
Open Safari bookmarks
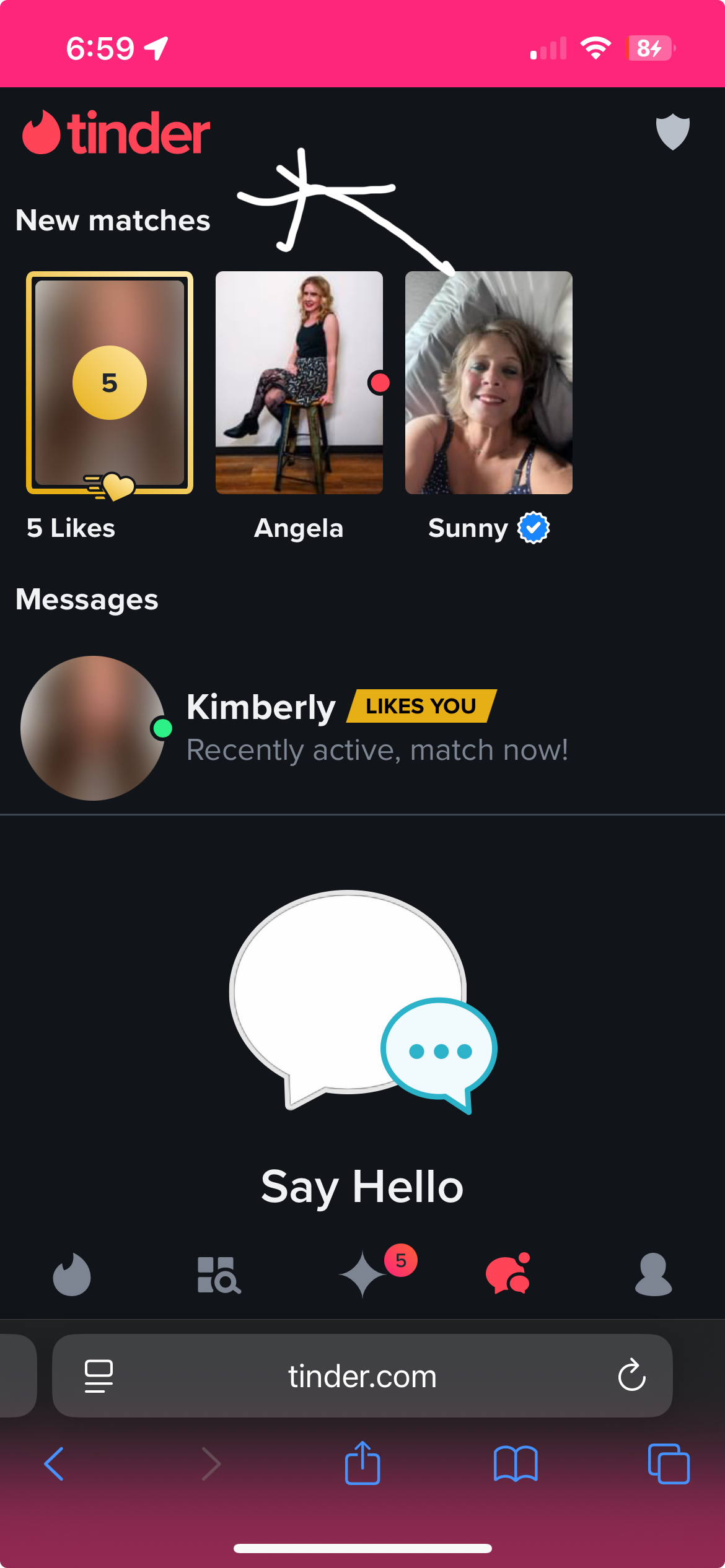tap(516, 1464)
